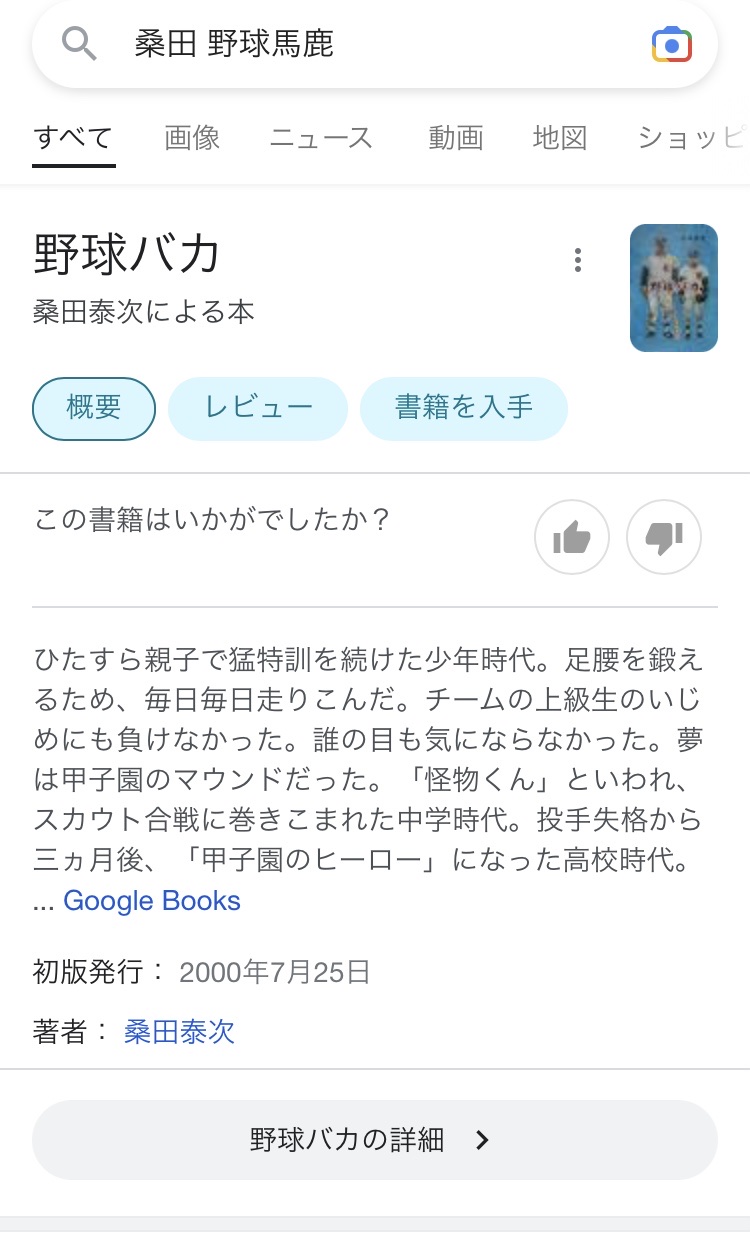The height and width of the screenshot is (1243, 750).
Task: Open the Google Books link
Action: (152, 901)
